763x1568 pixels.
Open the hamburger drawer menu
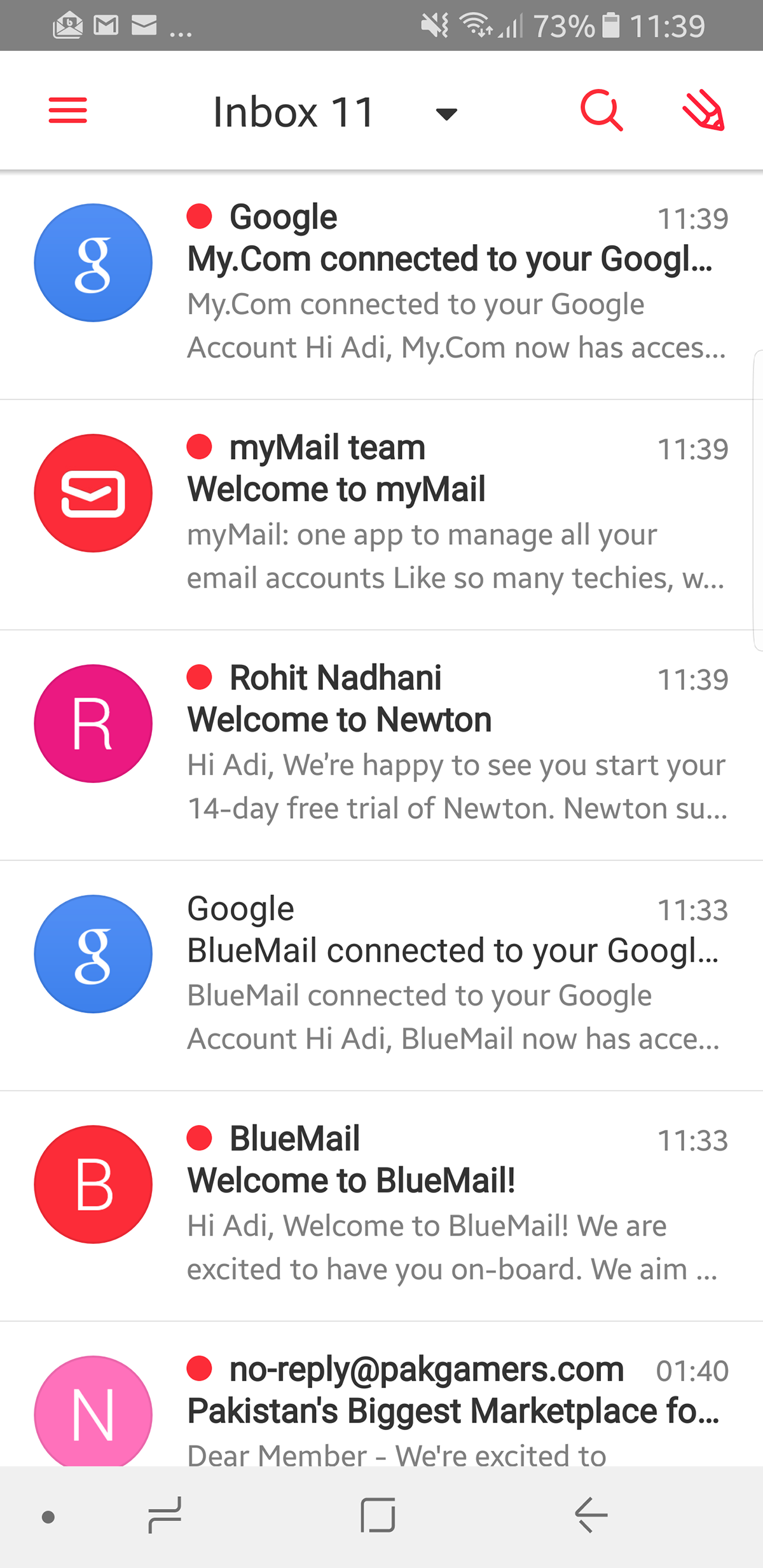67,111
